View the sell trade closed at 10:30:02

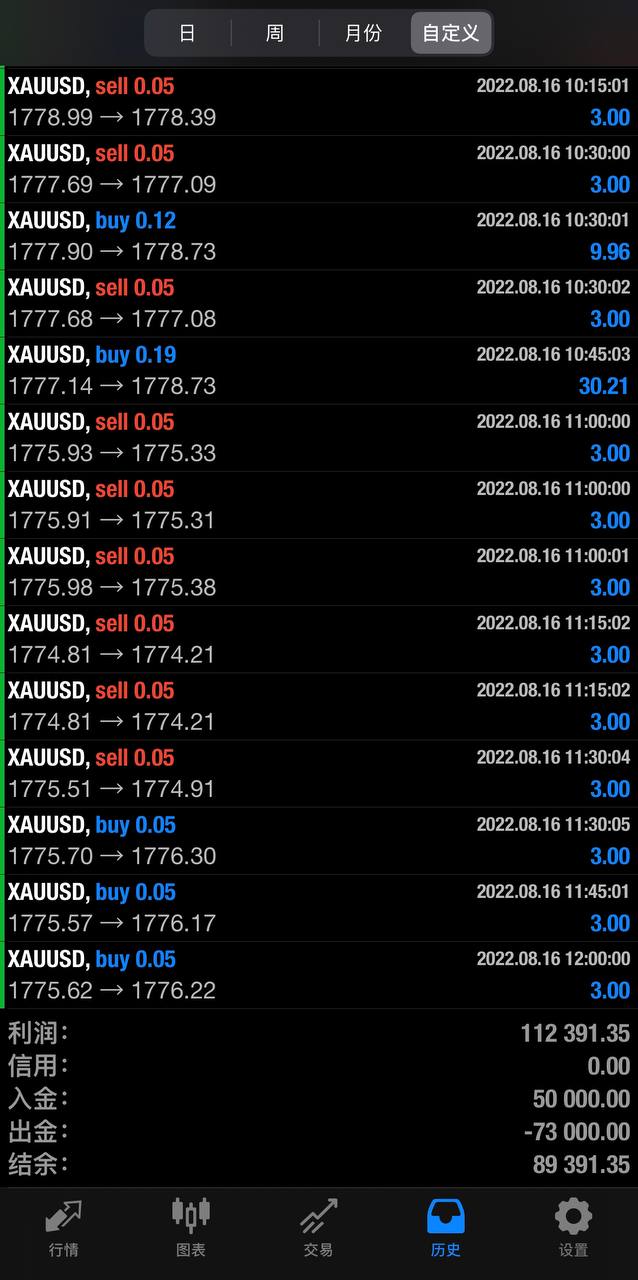(319, 303)
